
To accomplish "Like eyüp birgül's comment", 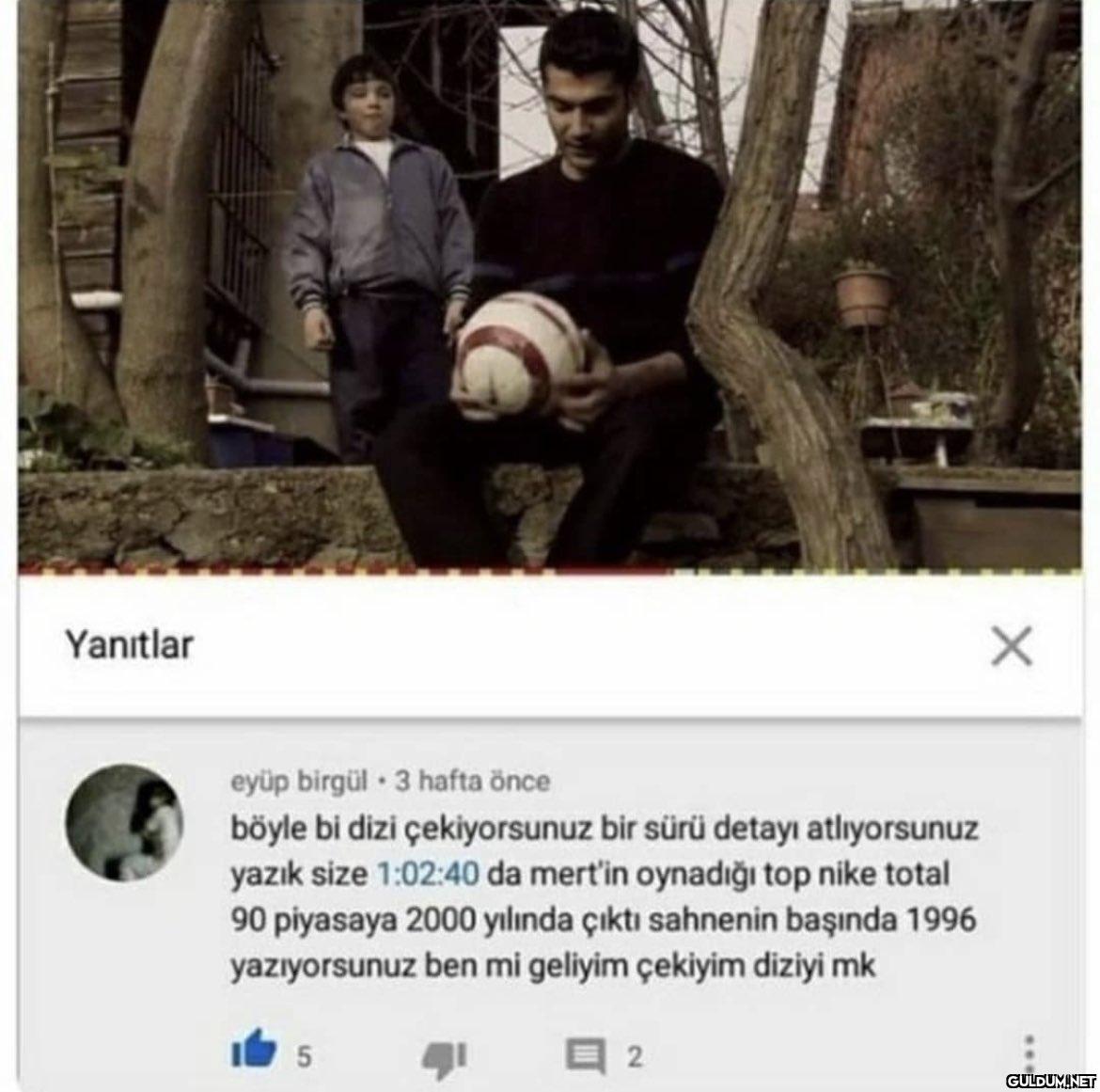I will tap(254, 1053).
